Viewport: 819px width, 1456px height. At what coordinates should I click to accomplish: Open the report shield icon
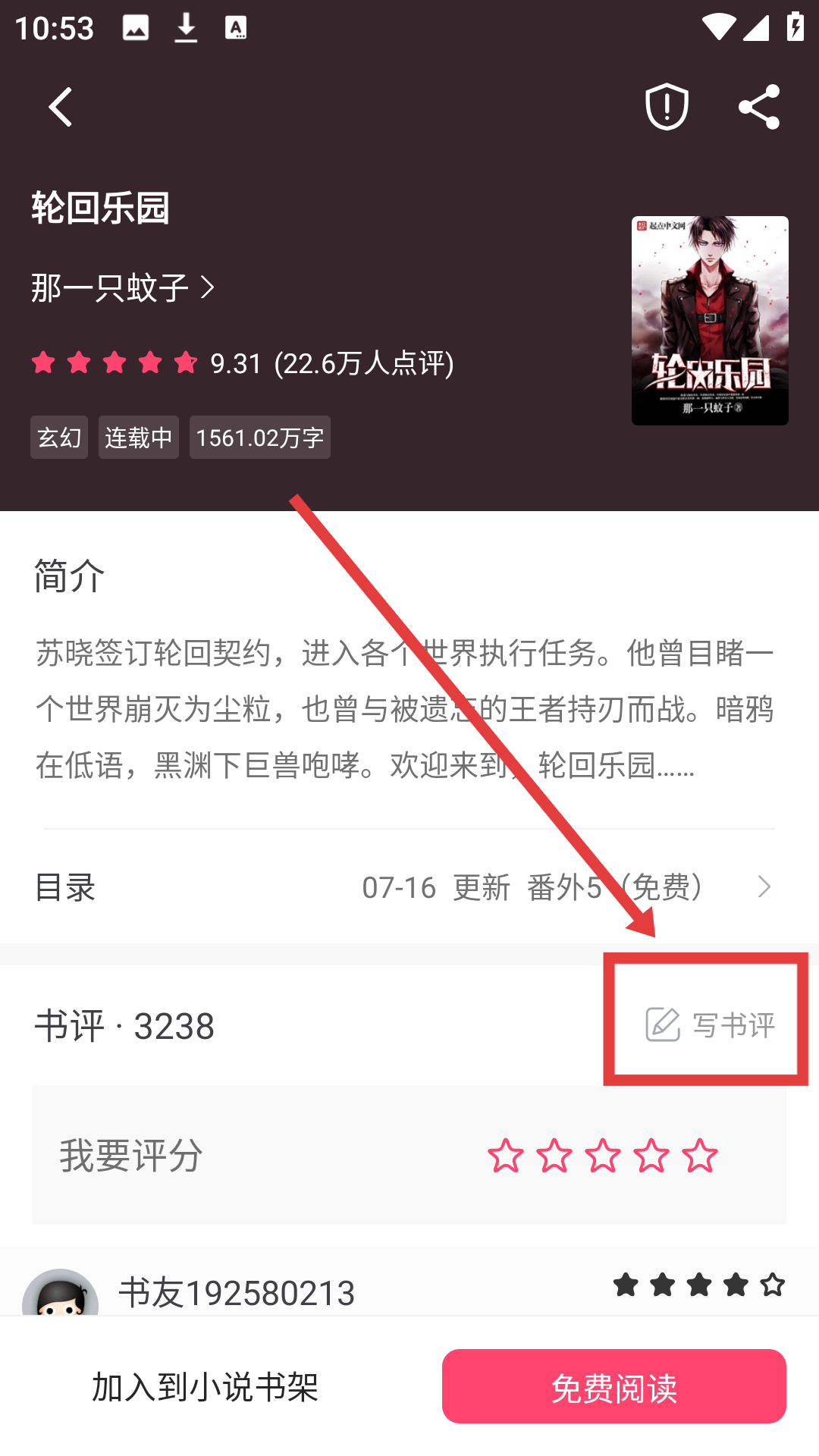tap(667, 107)
